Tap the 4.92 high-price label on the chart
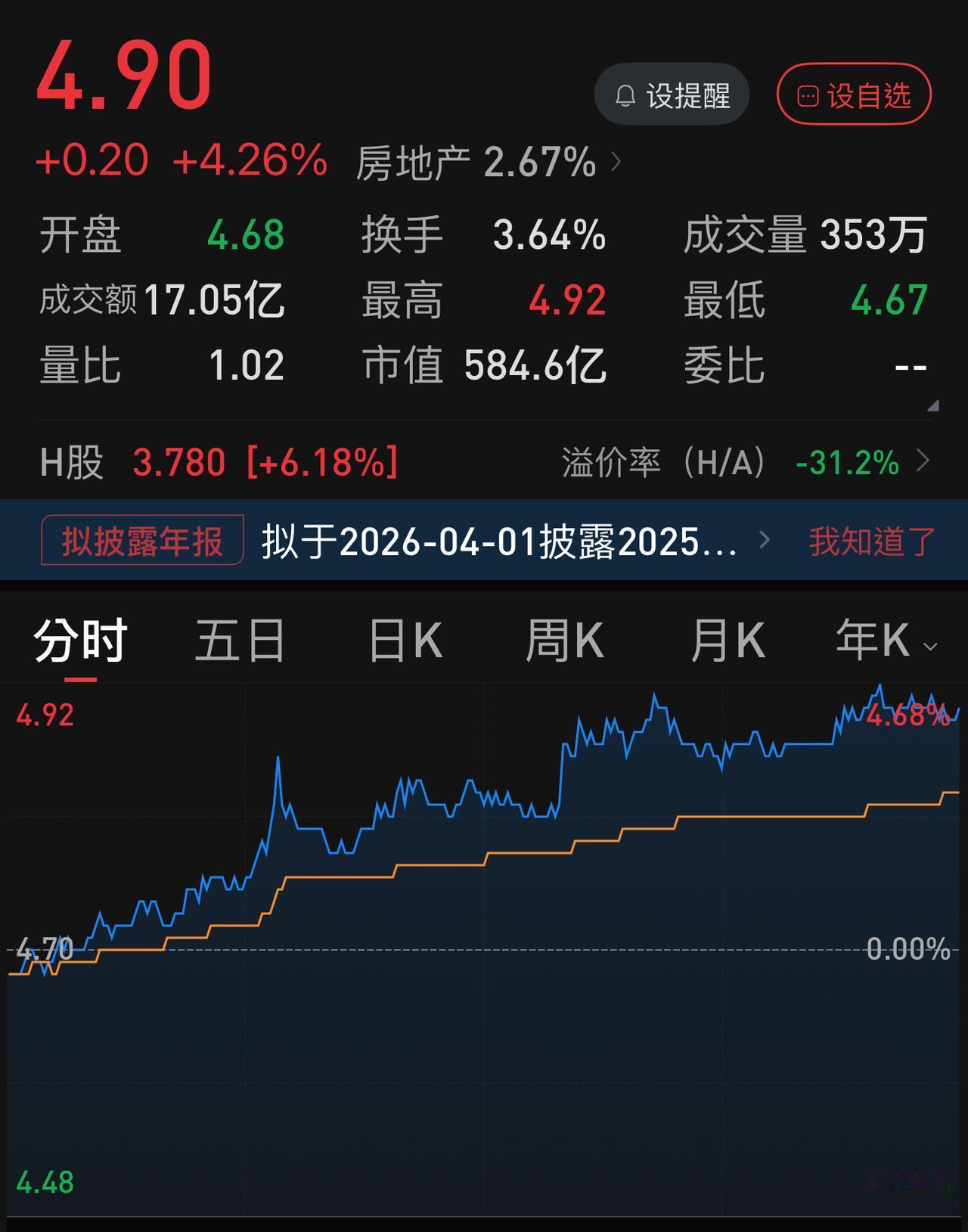The width and height of the screenshot is (968, 1232). coord(44,714)
